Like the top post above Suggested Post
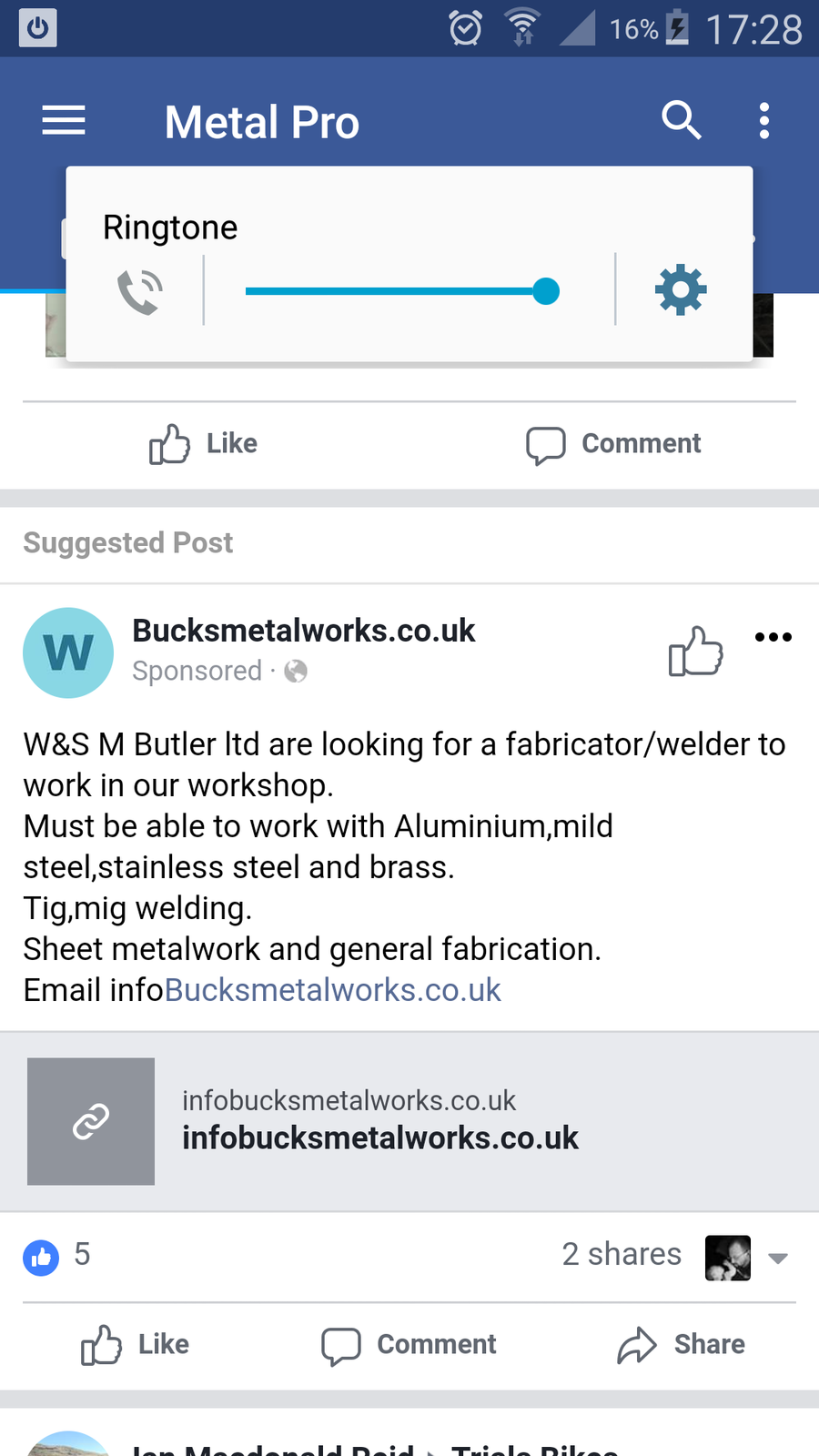 205,444
